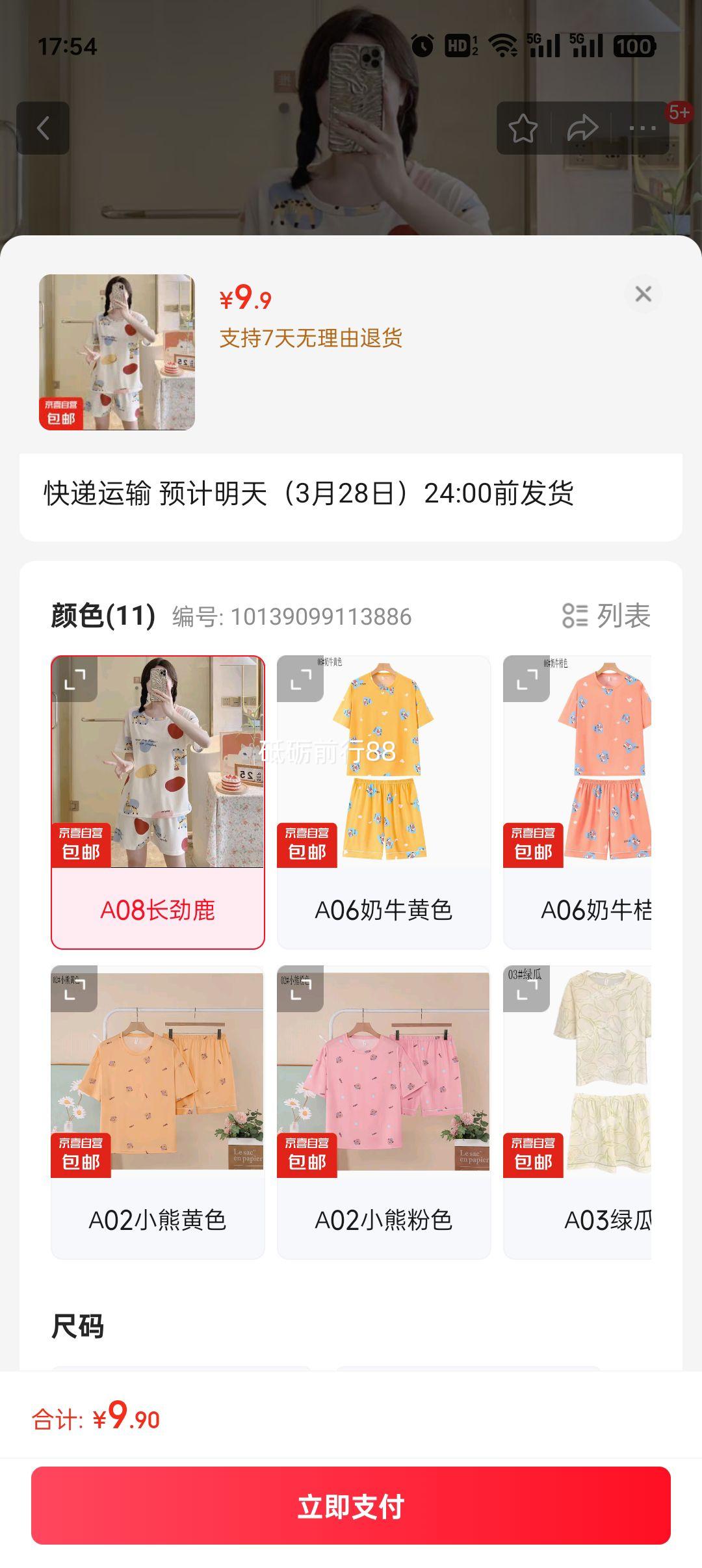
Task: Open the 5+ notification badge at top
Action: pyautogui.click(x=679, y=112)
